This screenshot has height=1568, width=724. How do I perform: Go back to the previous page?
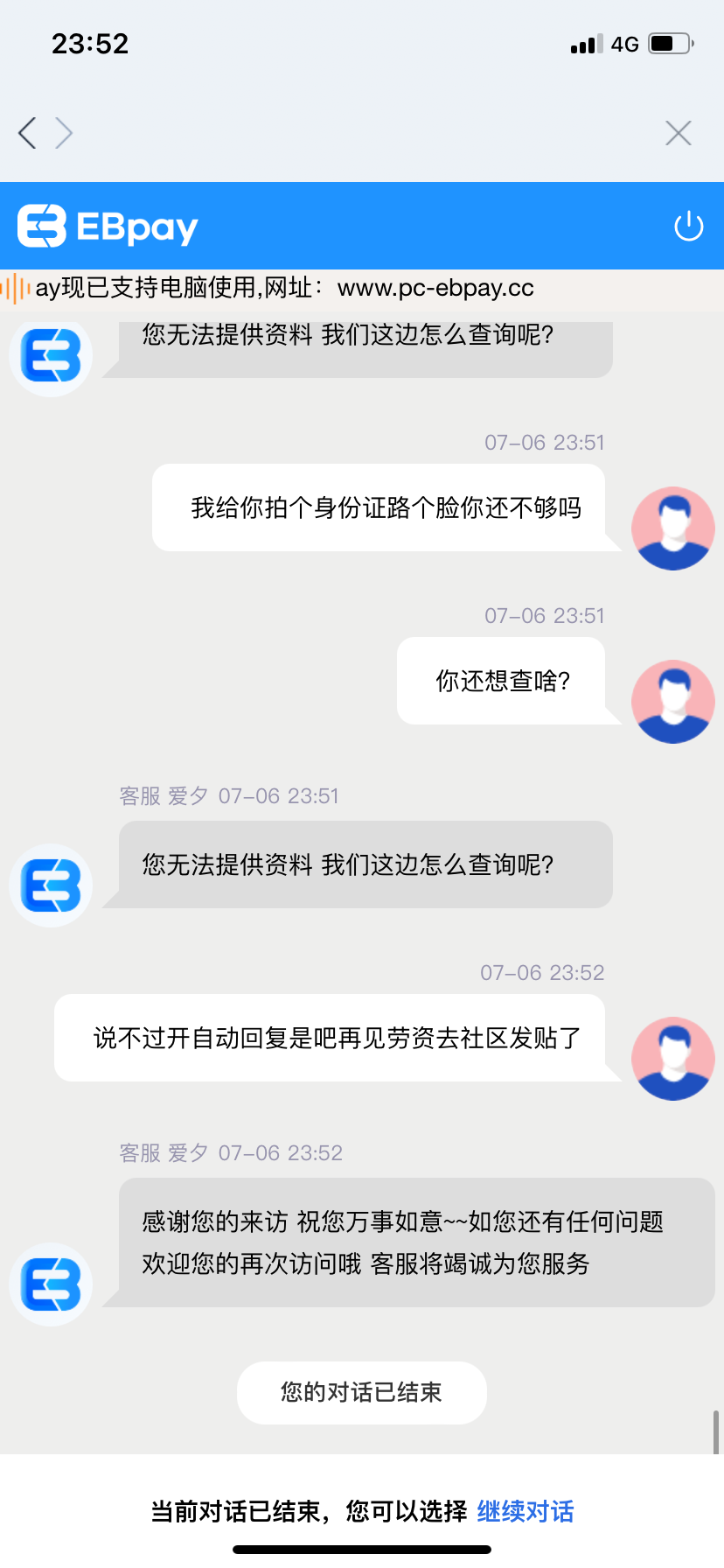[x=28, y=133]
